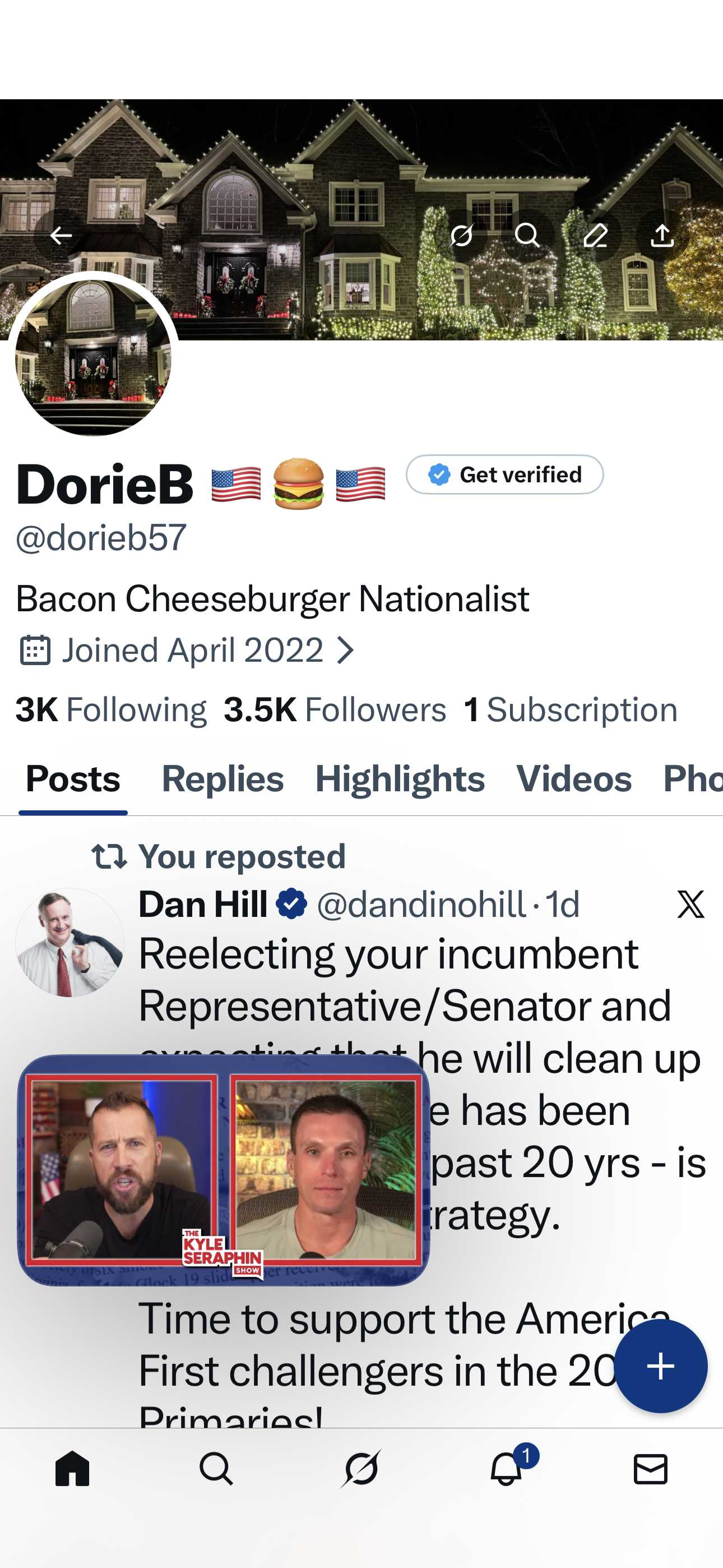Share this profile
This screenshot has height=1568, width=723.
(662, 236)
